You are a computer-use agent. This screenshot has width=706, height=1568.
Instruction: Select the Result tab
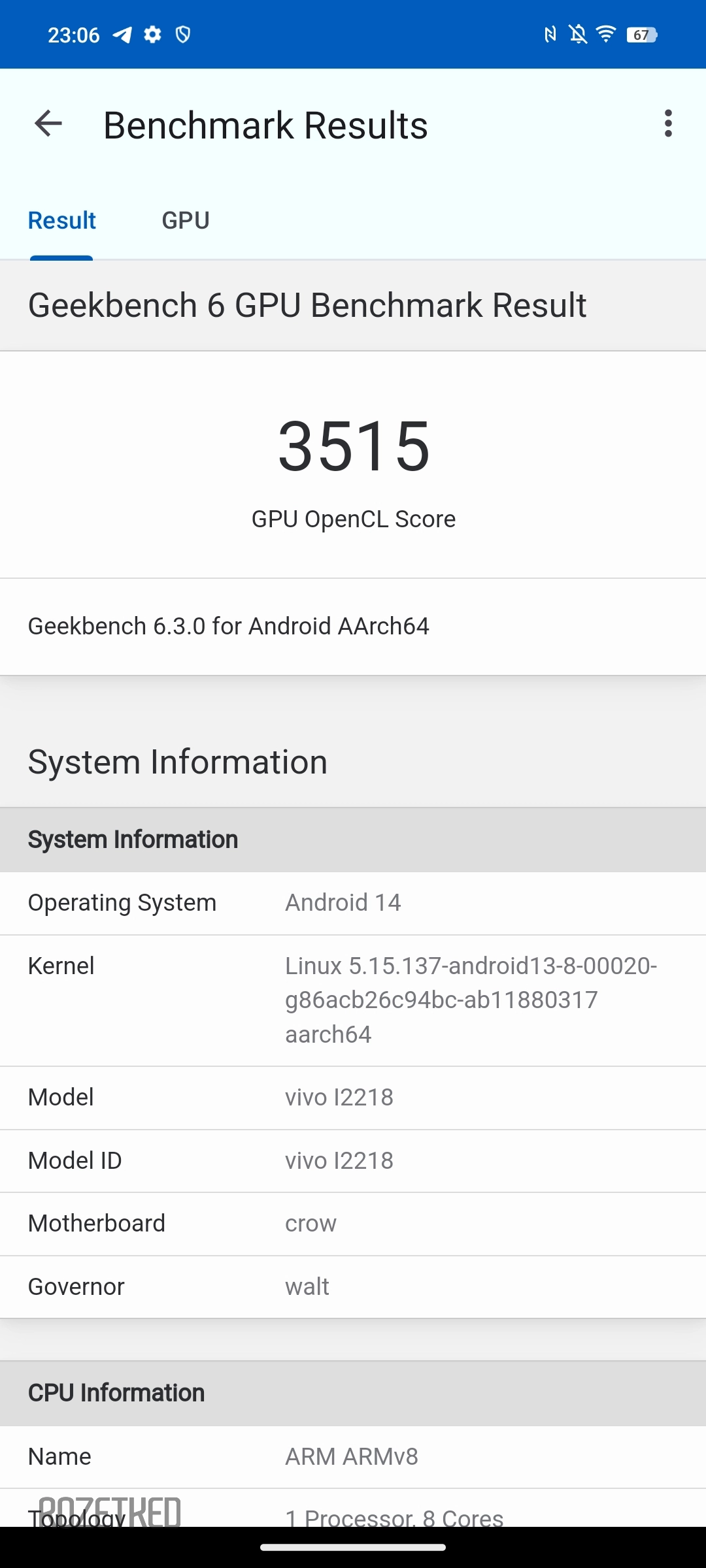(x=61, y=221)
